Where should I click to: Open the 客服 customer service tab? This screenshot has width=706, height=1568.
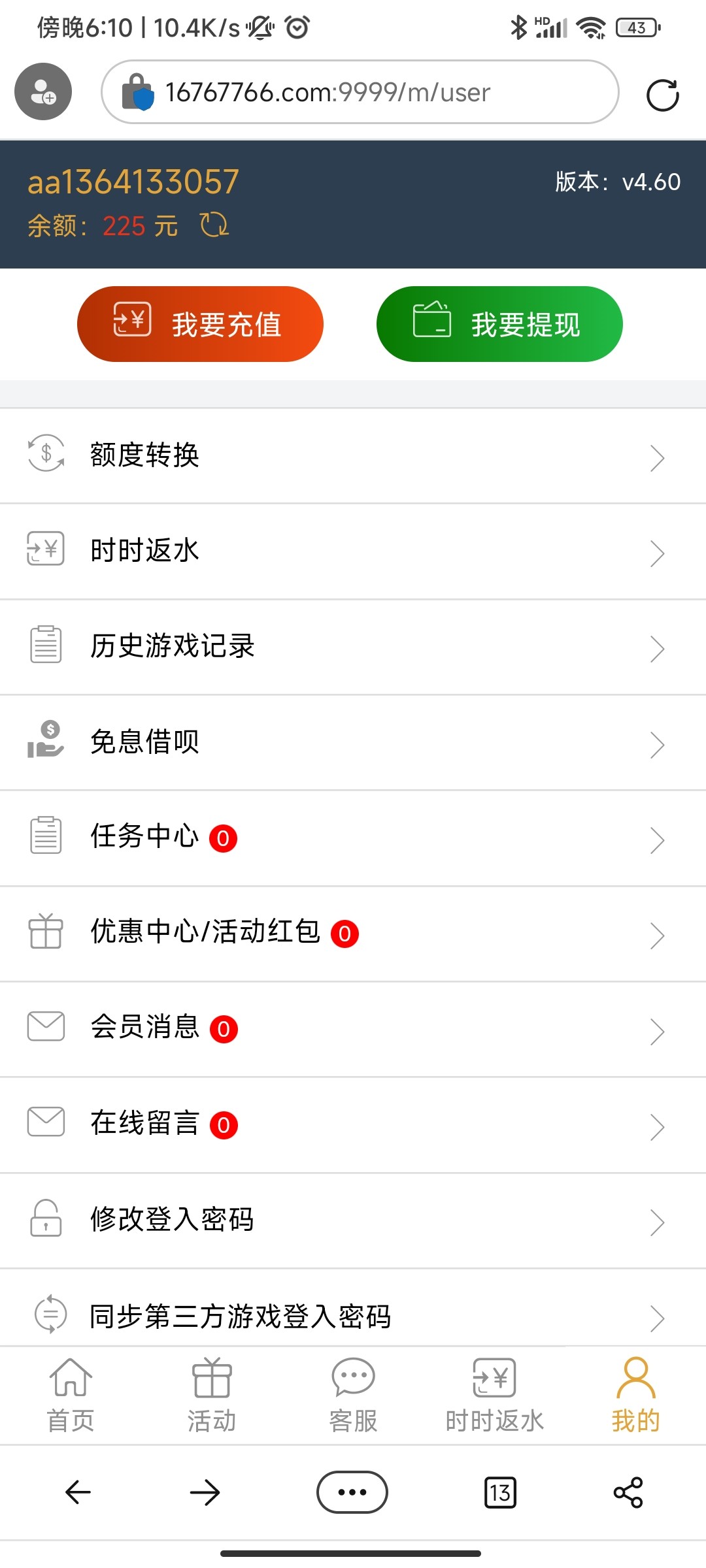click(353, 1394)
